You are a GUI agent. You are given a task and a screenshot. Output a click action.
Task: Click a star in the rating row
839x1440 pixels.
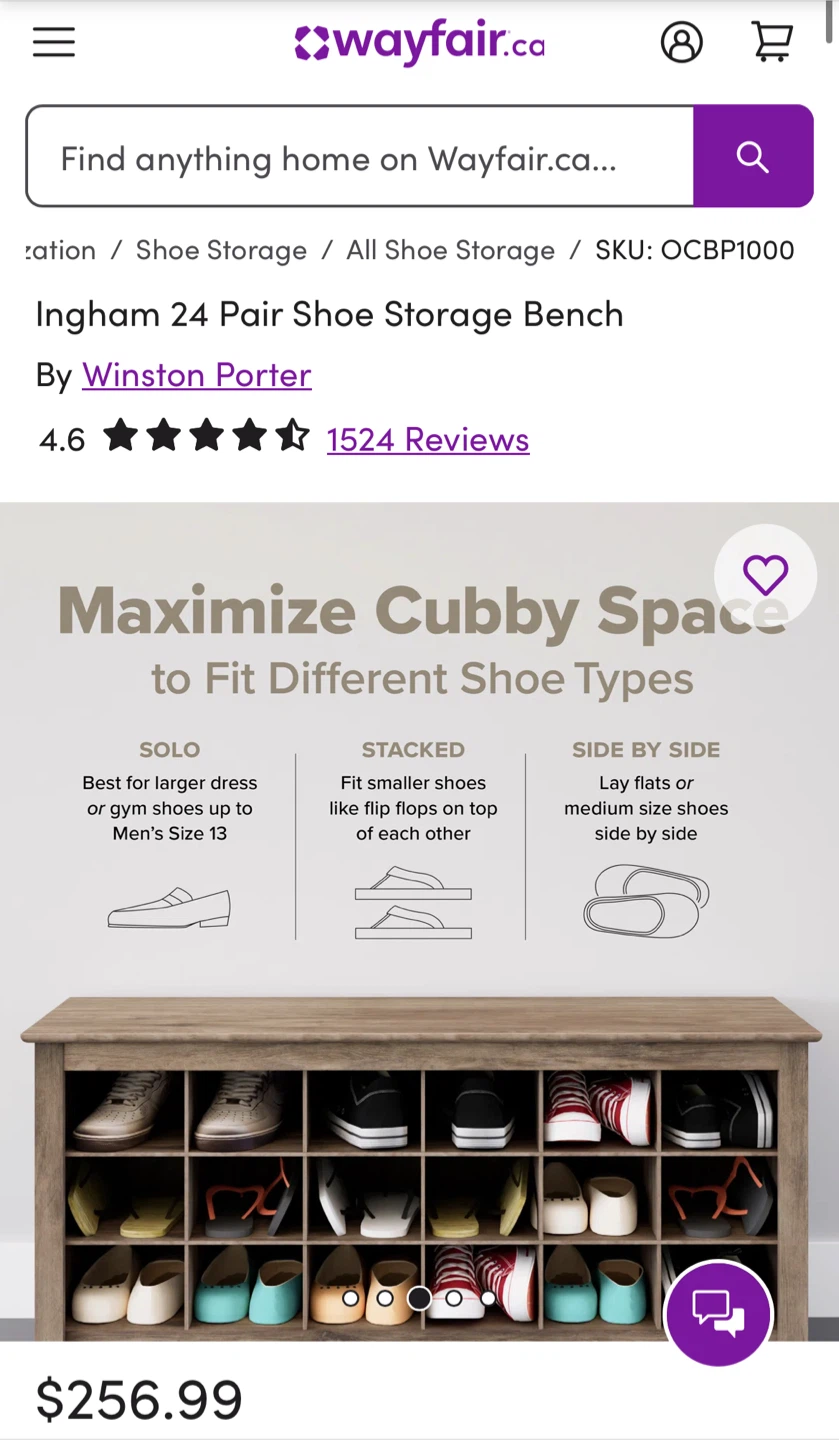tap(207, 436)
